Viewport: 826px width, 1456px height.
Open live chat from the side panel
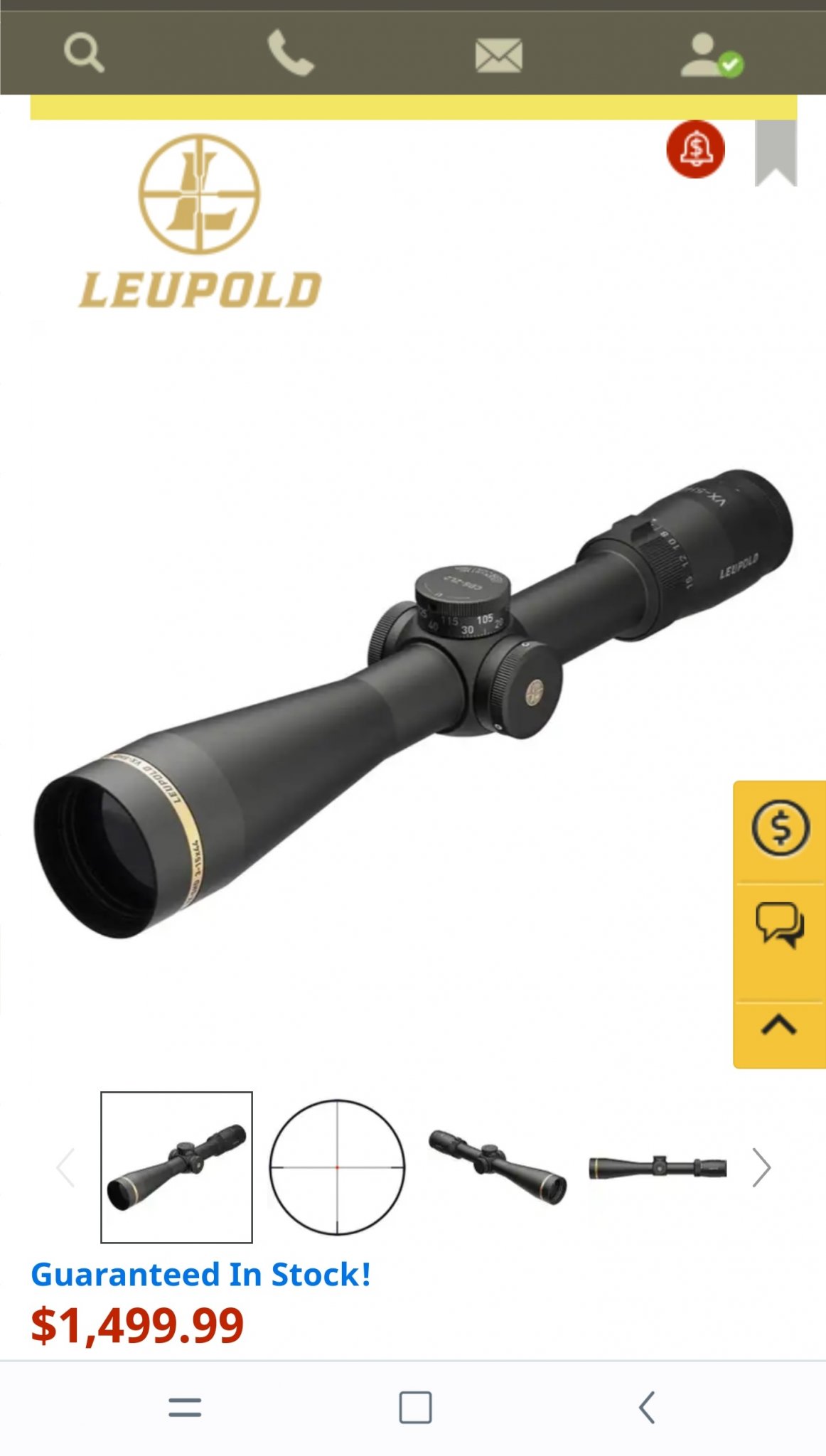[780, 924]
